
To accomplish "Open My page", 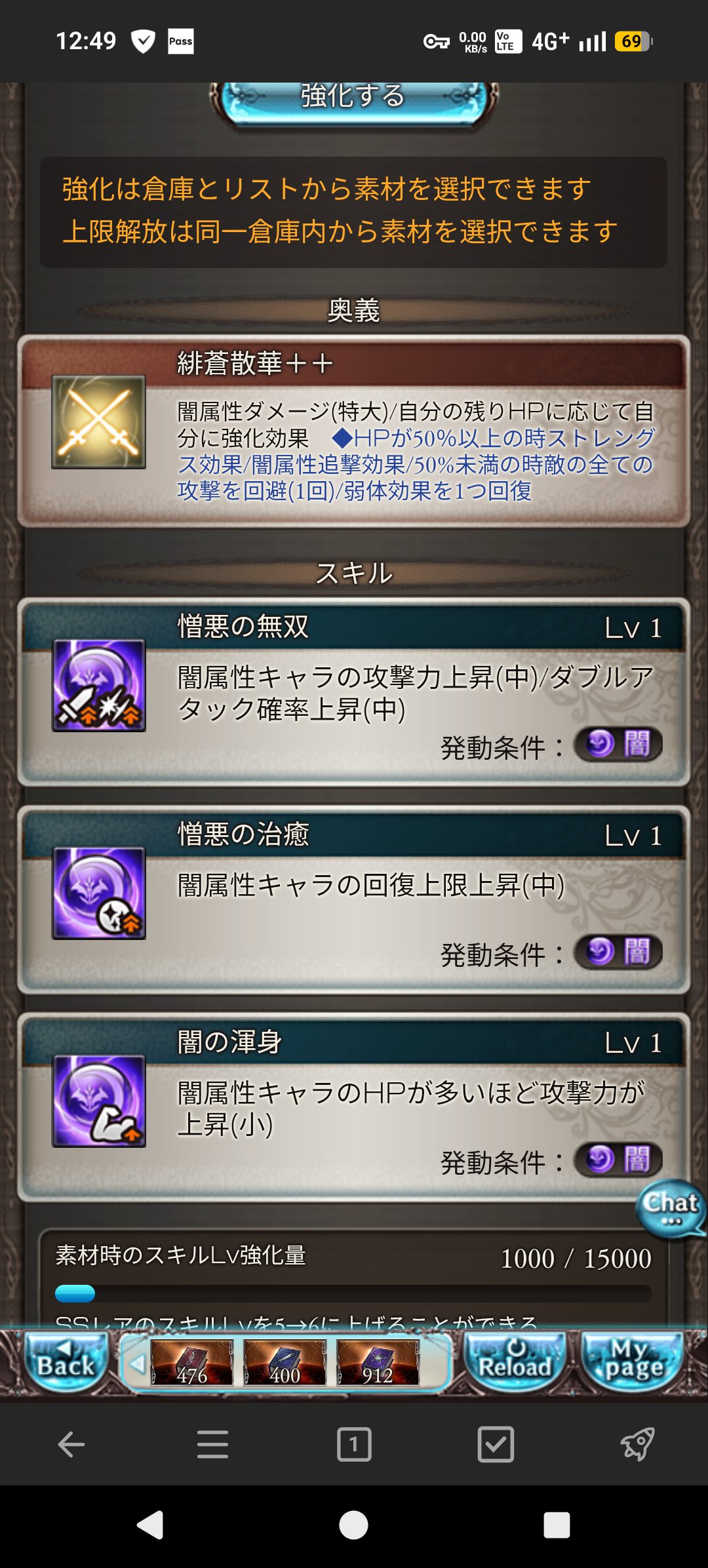I will coord(633,1362).
